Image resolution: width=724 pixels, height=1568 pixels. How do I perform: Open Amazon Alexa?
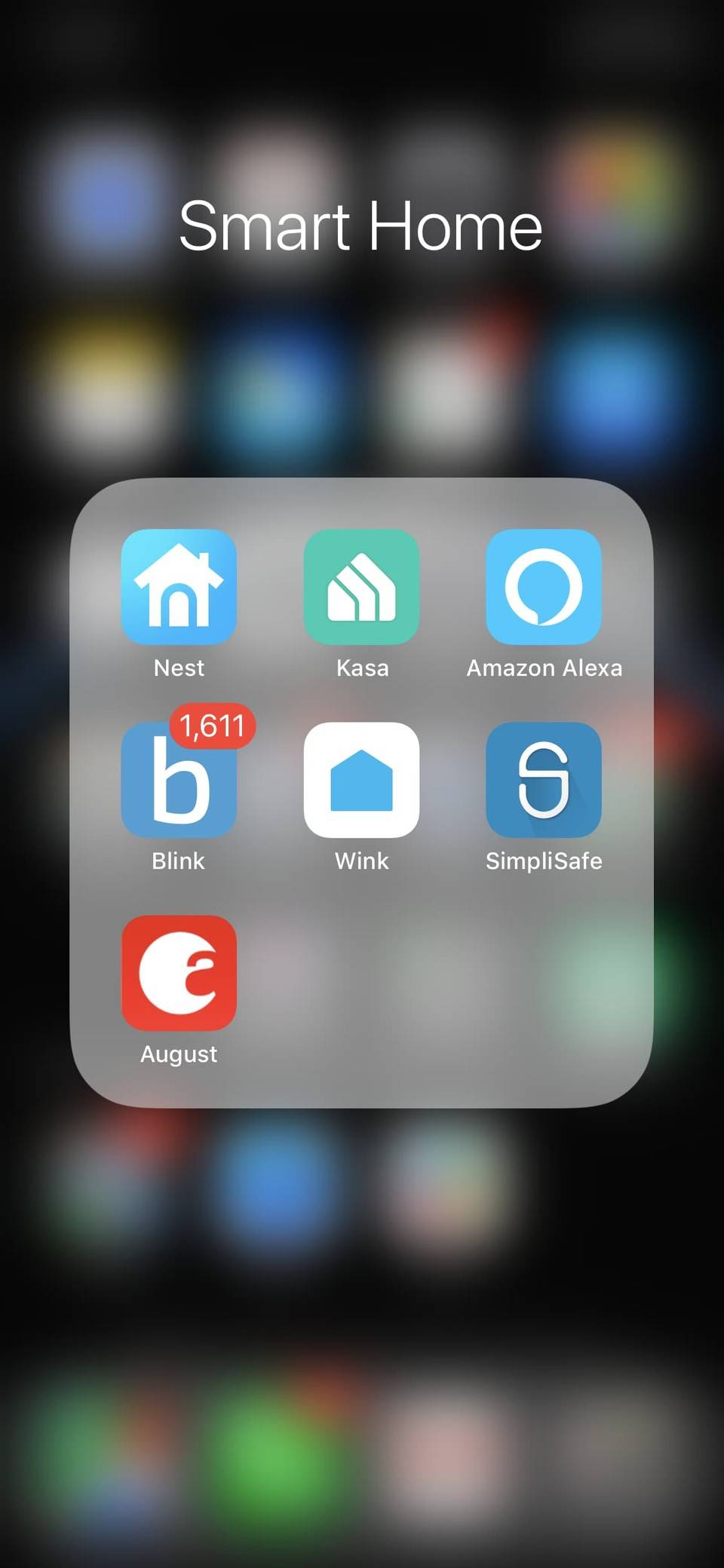(x=543, y=587)
